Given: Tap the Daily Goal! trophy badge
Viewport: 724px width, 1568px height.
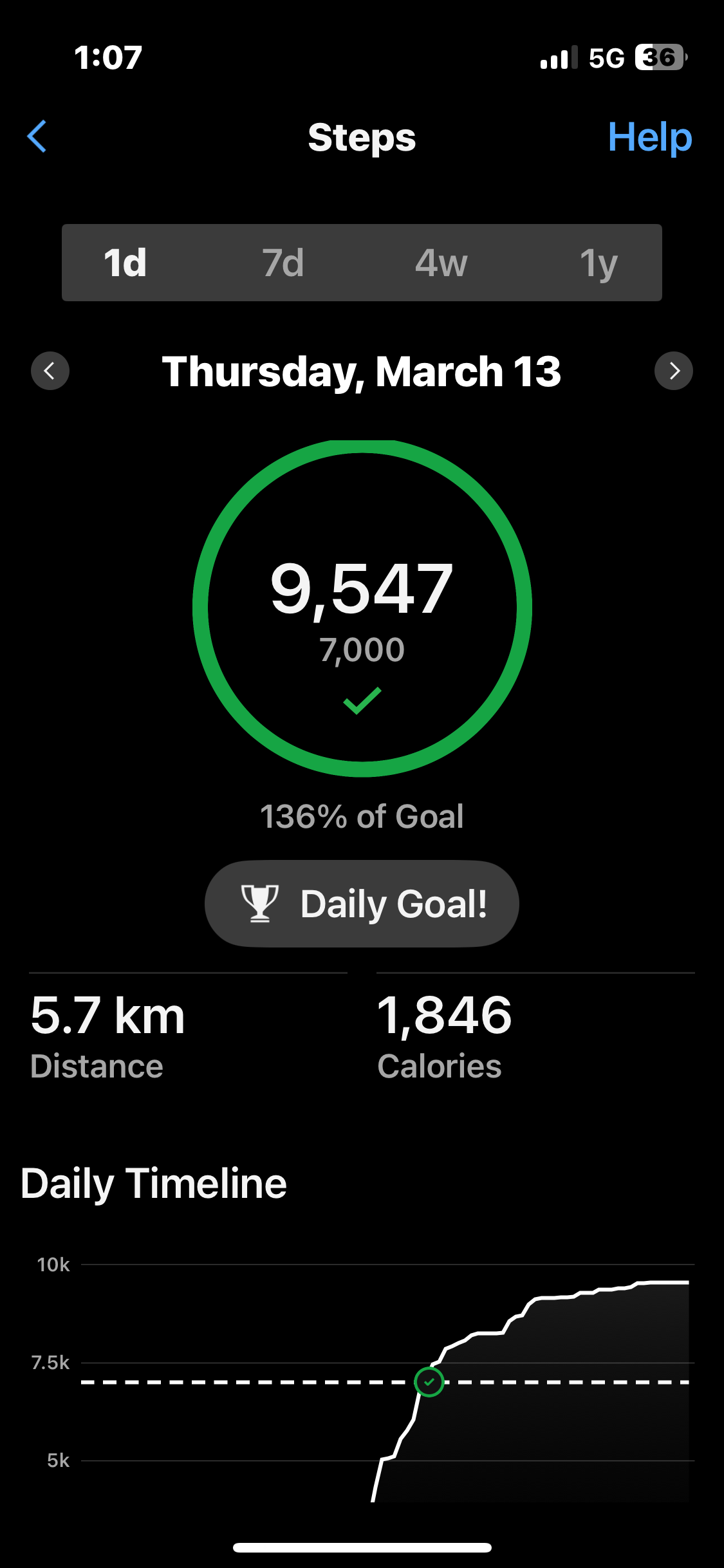Looking at the screenshot, I should pyautogui.click(x=362, y=903).
